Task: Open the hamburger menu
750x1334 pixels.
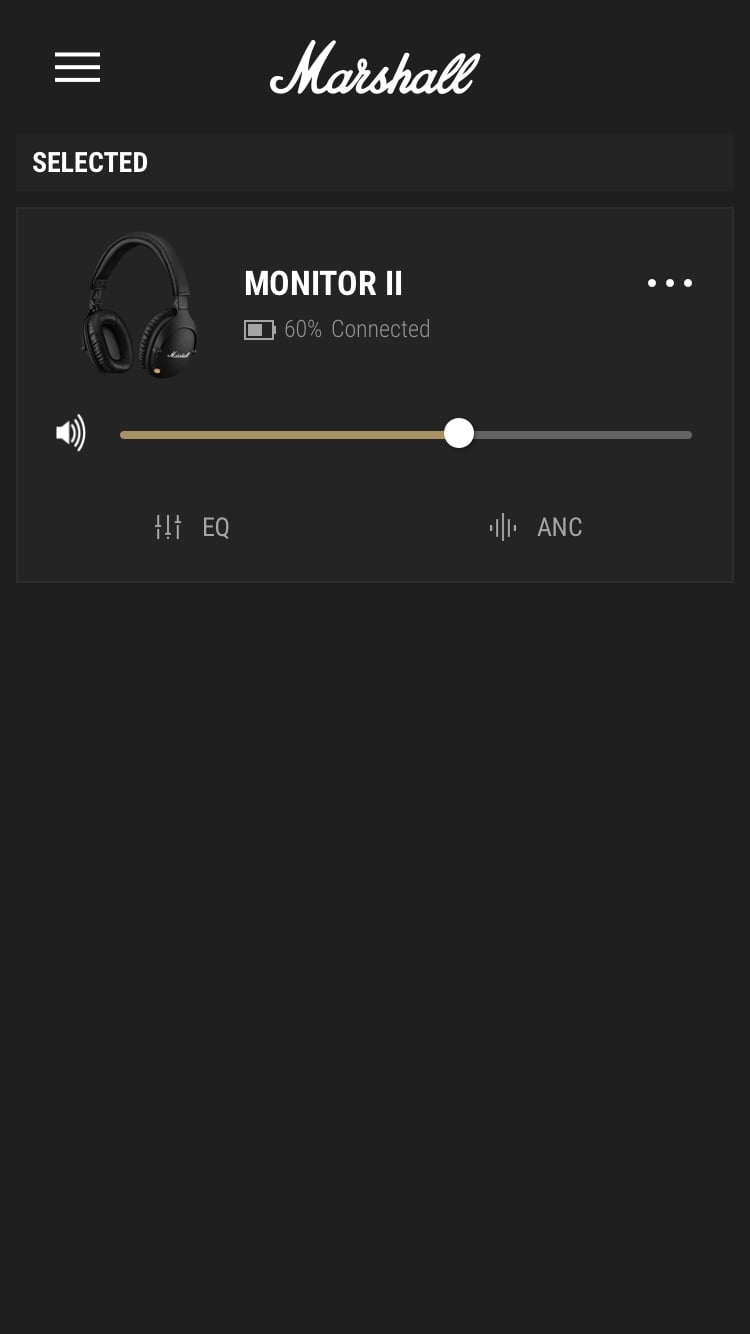Action: 77,67
